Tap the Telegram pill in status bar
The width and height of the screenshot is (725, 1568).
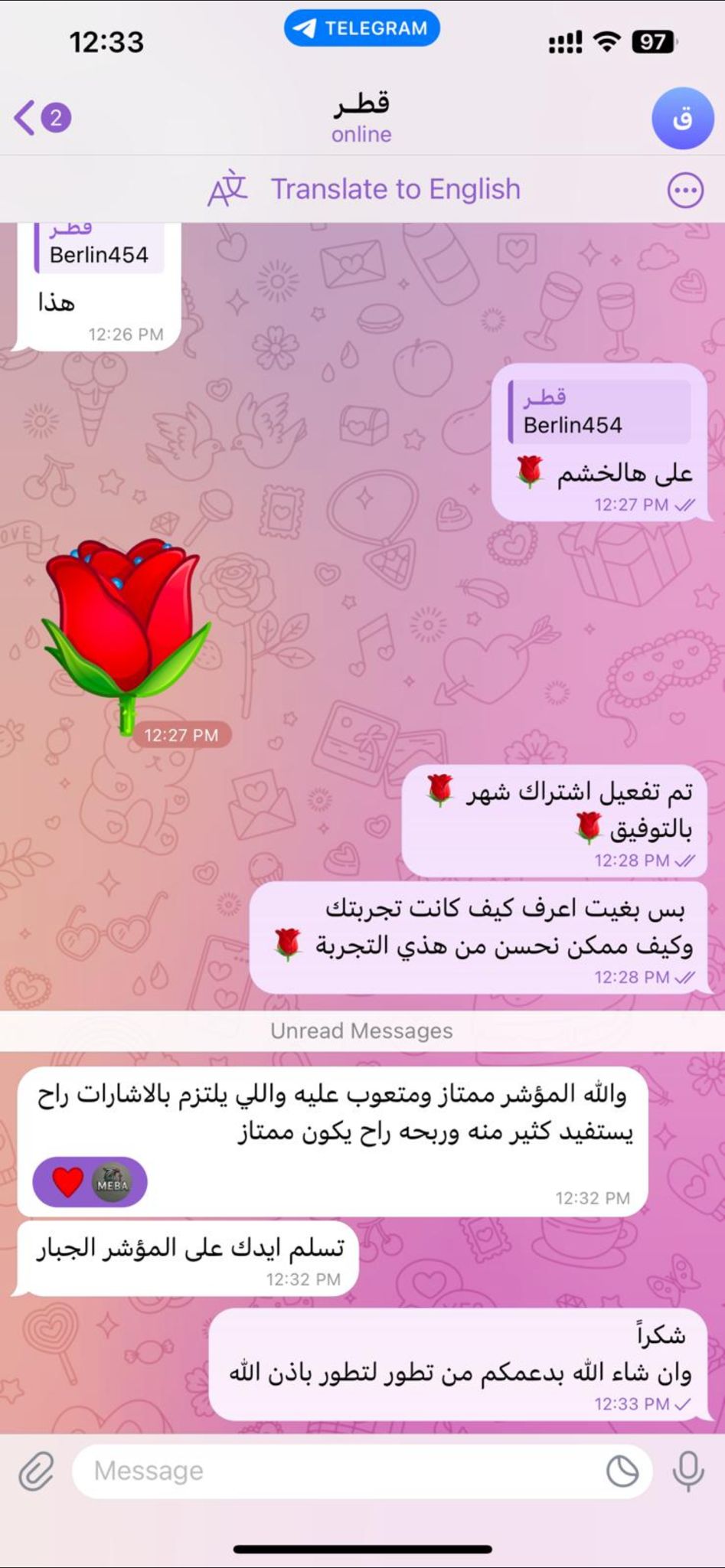(x=361, y=28)
